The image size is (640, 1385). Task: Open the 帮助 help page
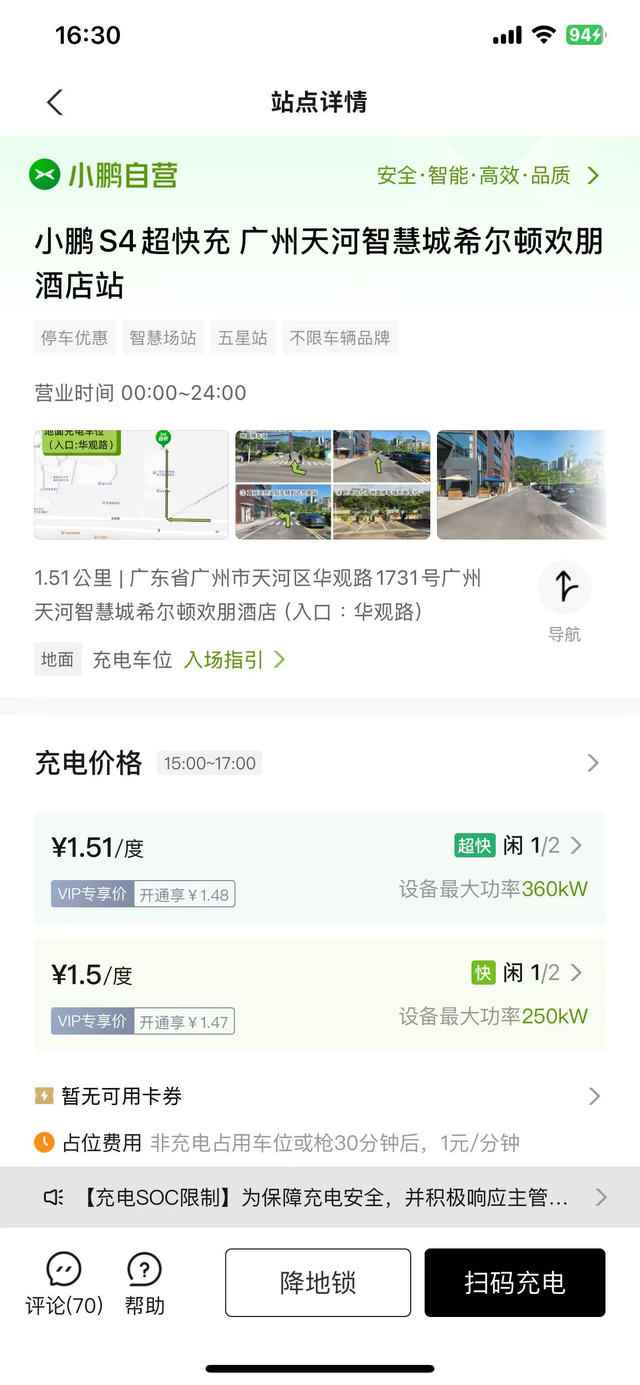click(145, 1283)
